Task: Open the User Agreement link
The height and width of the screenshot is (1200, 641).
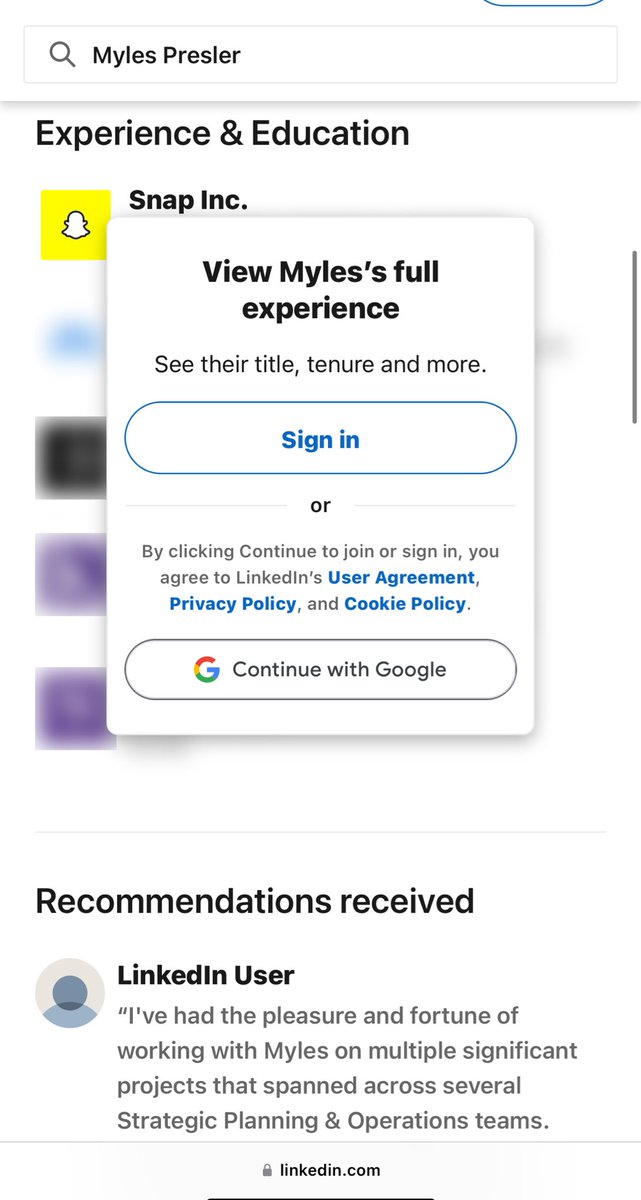Action: click(x=401, y=578)
